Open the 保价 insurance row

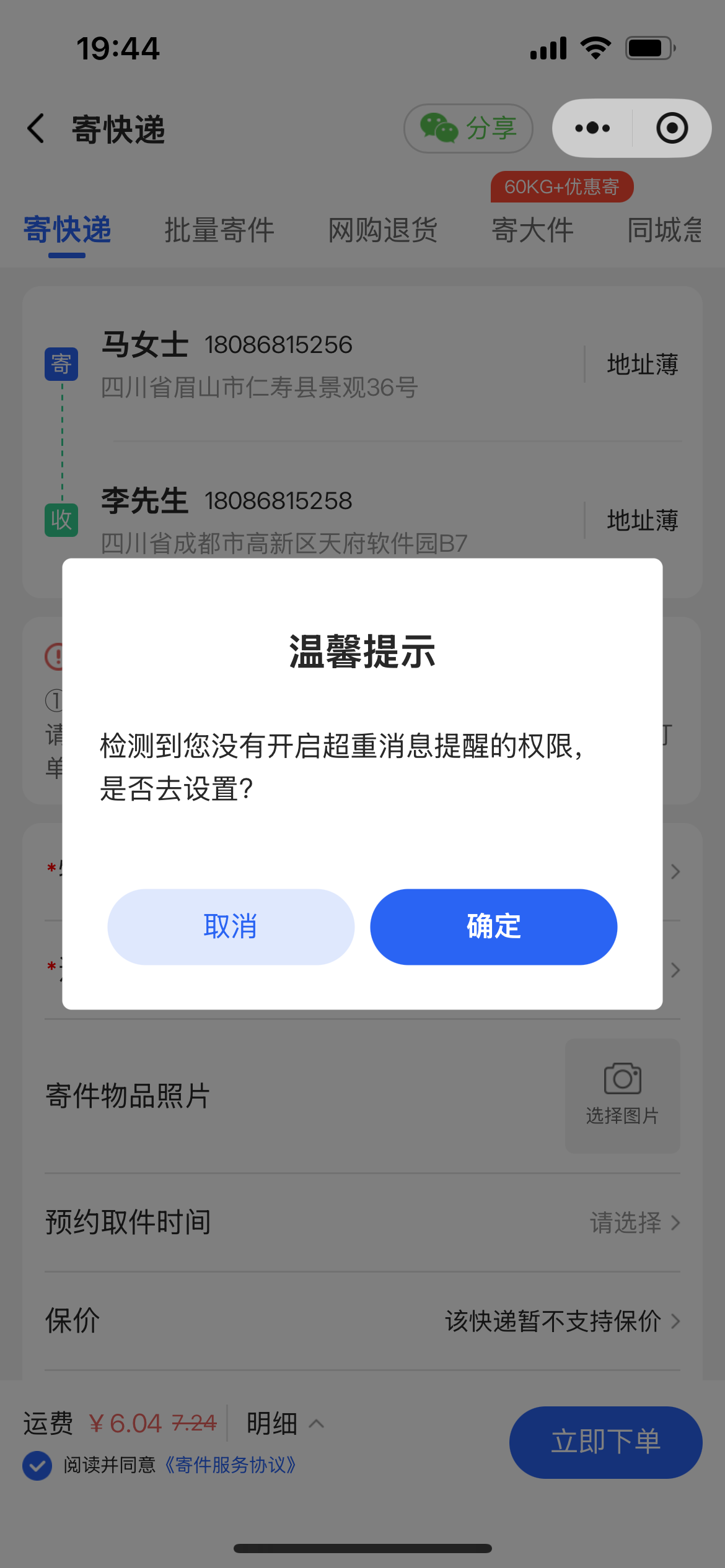pos(362,1321)
